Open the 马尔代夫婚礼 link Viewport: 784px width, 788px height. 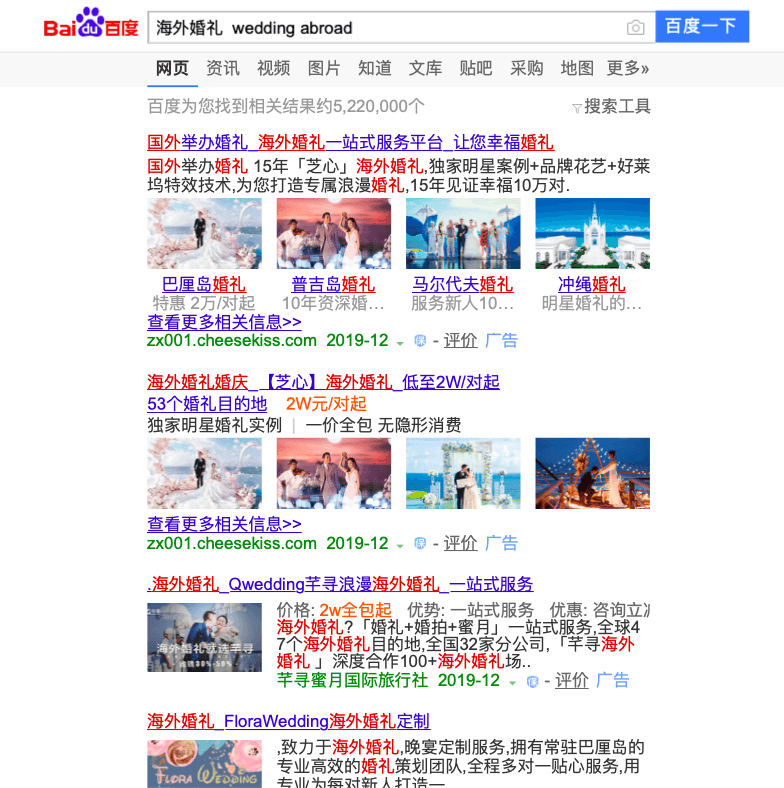462,284
